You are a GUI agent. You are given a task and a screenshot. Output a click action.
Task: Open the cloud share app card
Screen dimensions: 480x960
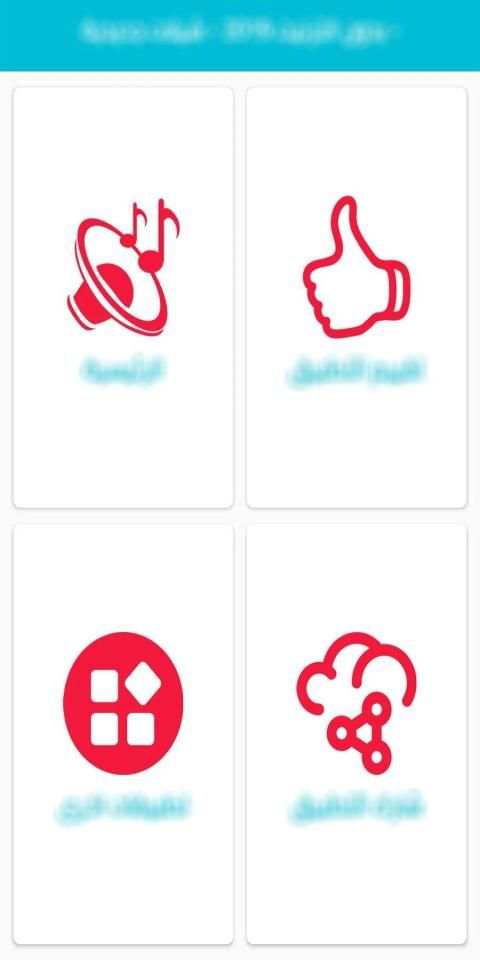pyautogui.click(x=356, y=733)
